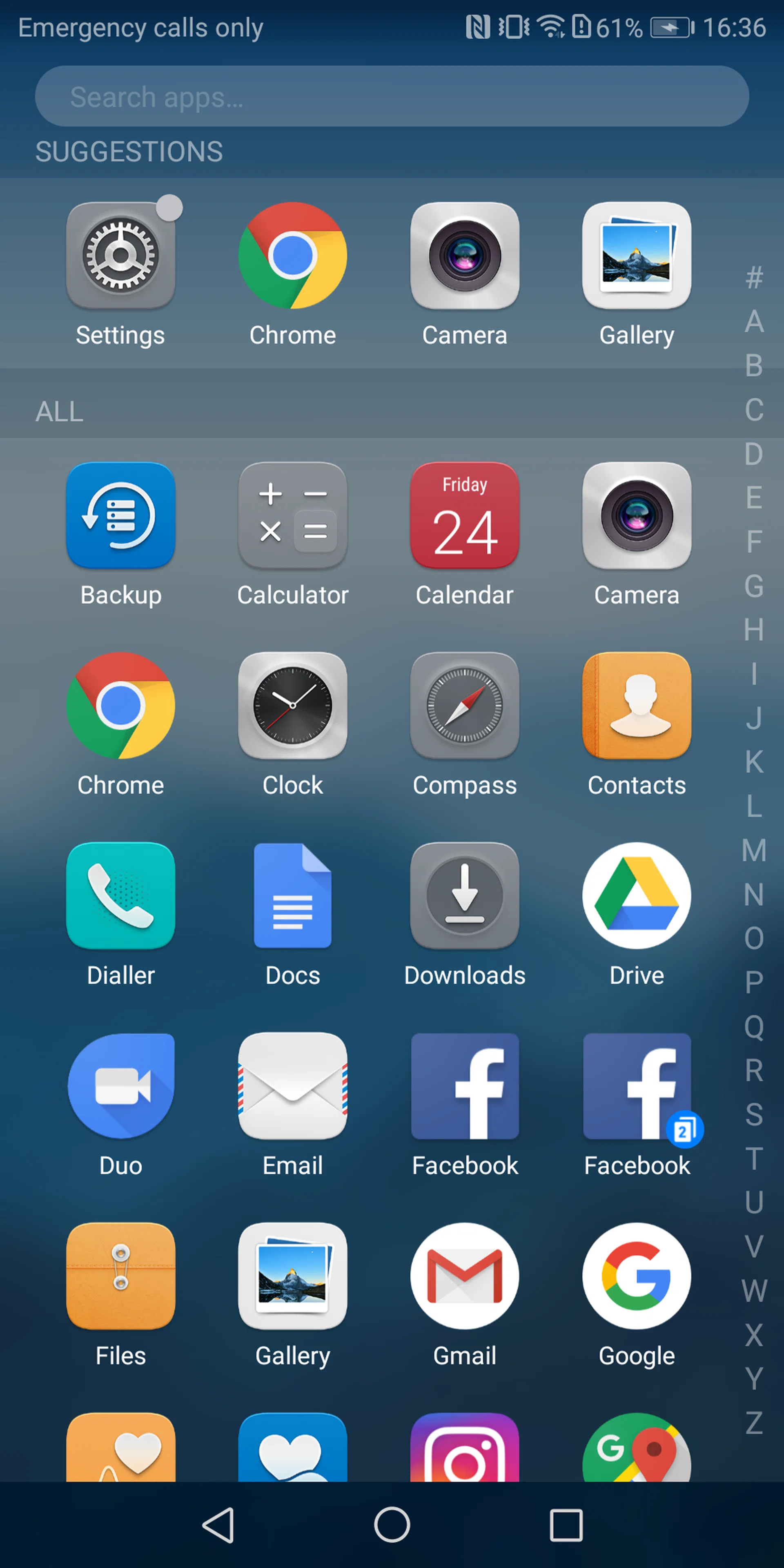Launch the Compass
The height and width of the screenshot is (1568, 784).
point(464,706)
